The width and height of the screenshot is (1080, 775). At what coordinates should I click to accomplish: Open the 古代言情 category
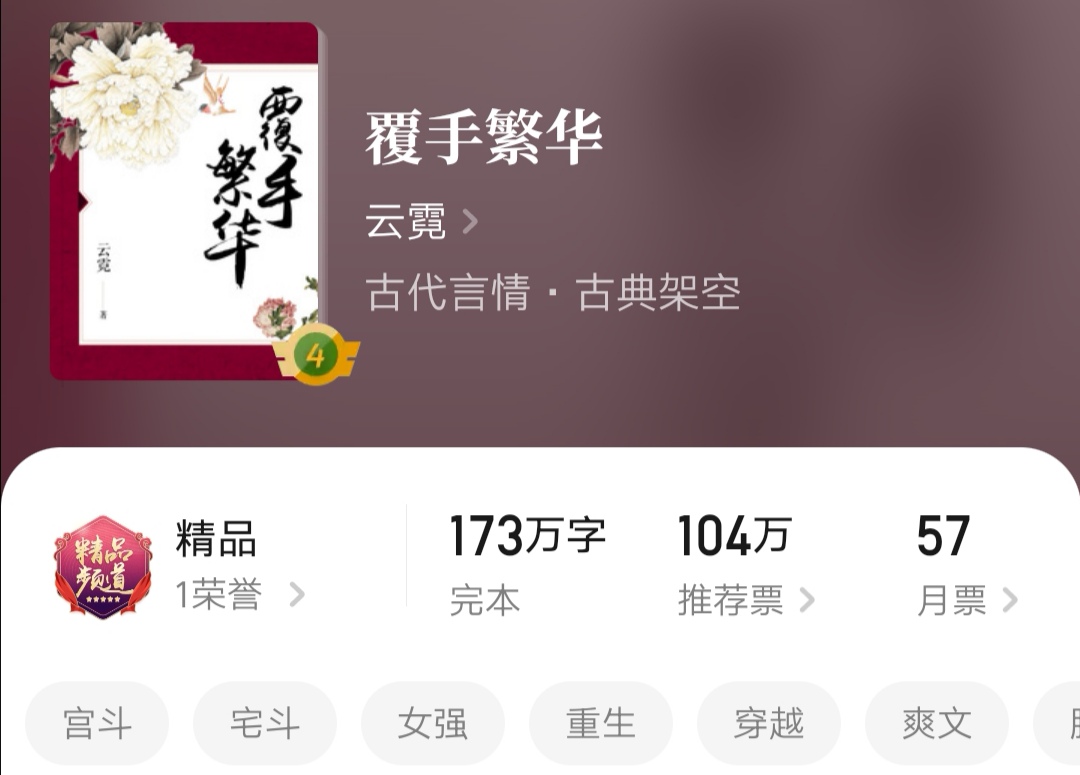click(x=447, y=293)
